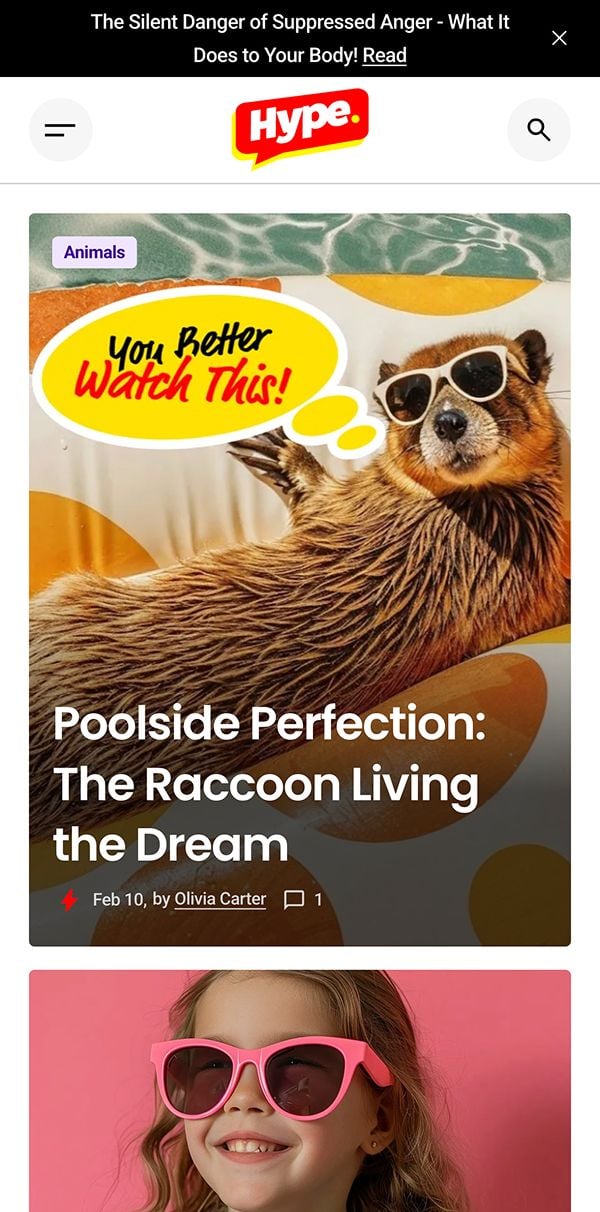The image size is (600, 1212).
Task: Open the article with the girl in pink sunglasses
Action: pos(300,1090)
